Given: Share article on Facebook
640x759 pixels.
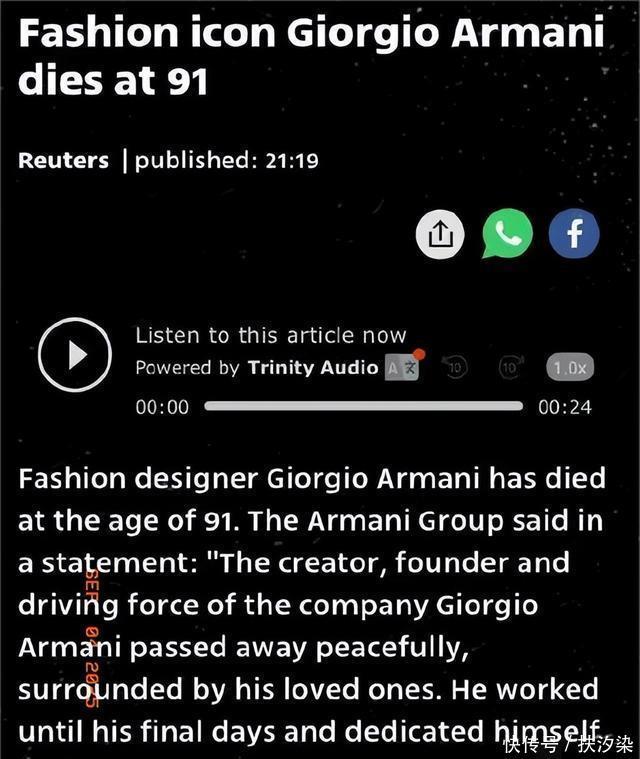Looking at the screenshot, I should coord(574,235).
